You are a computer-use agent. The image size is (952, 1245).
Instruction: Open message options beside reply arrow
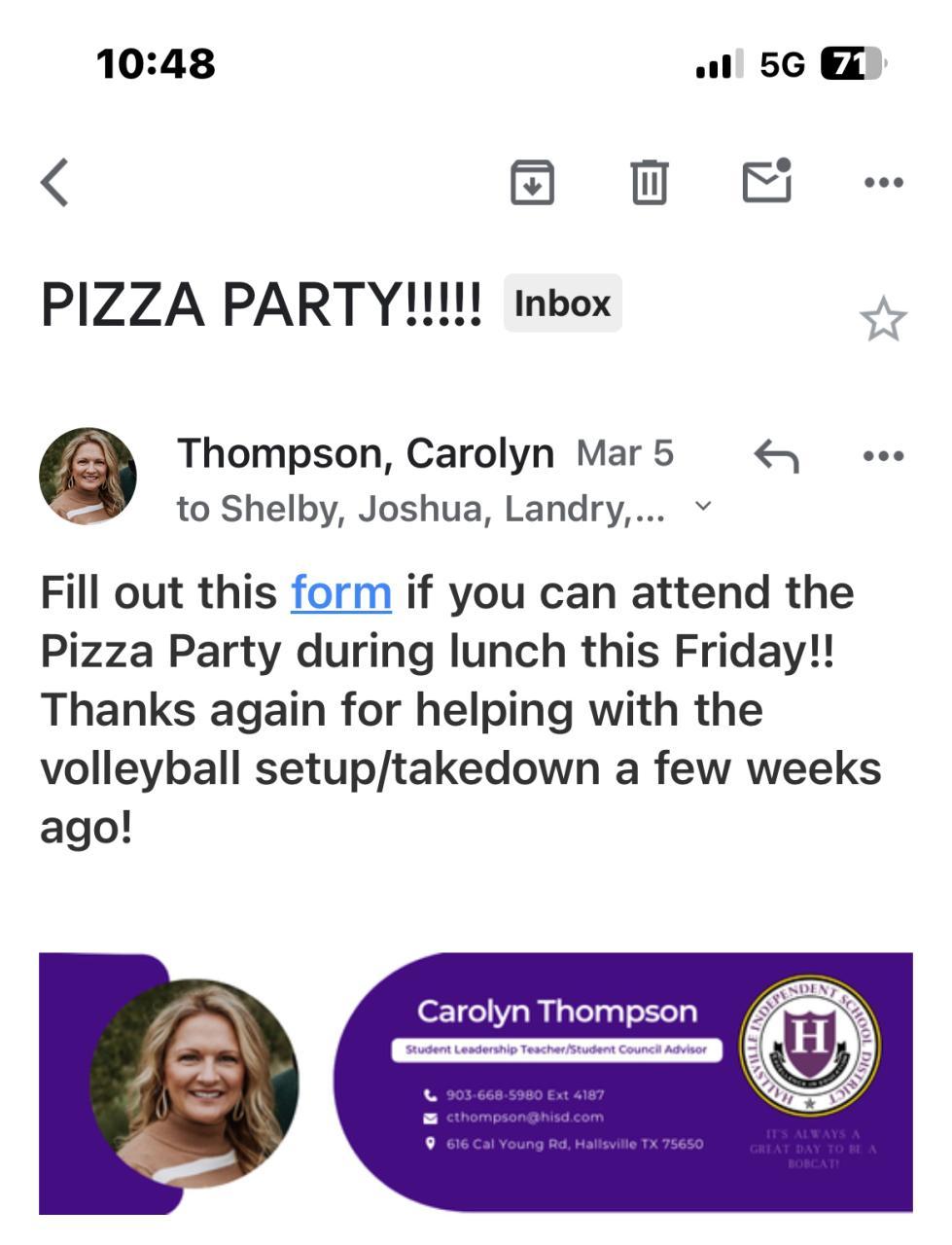point(883,455)
